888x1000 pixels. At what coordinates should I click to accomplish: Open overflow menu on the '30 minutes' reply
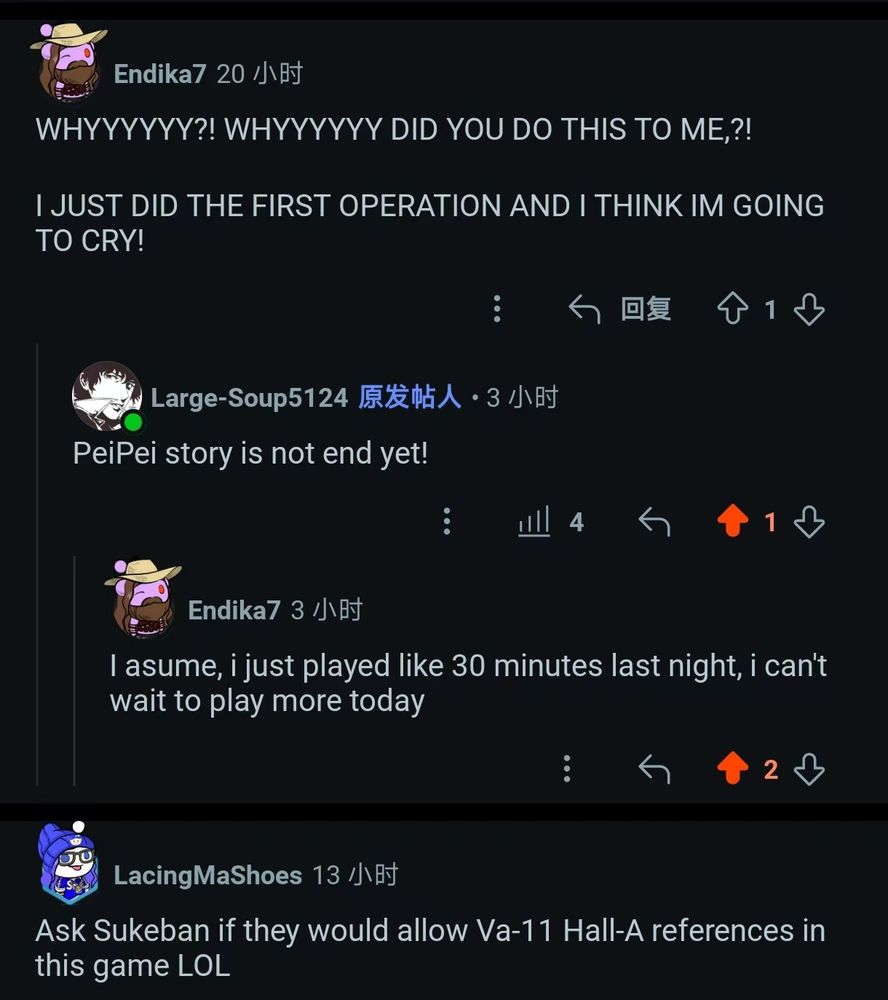(567, 769)
